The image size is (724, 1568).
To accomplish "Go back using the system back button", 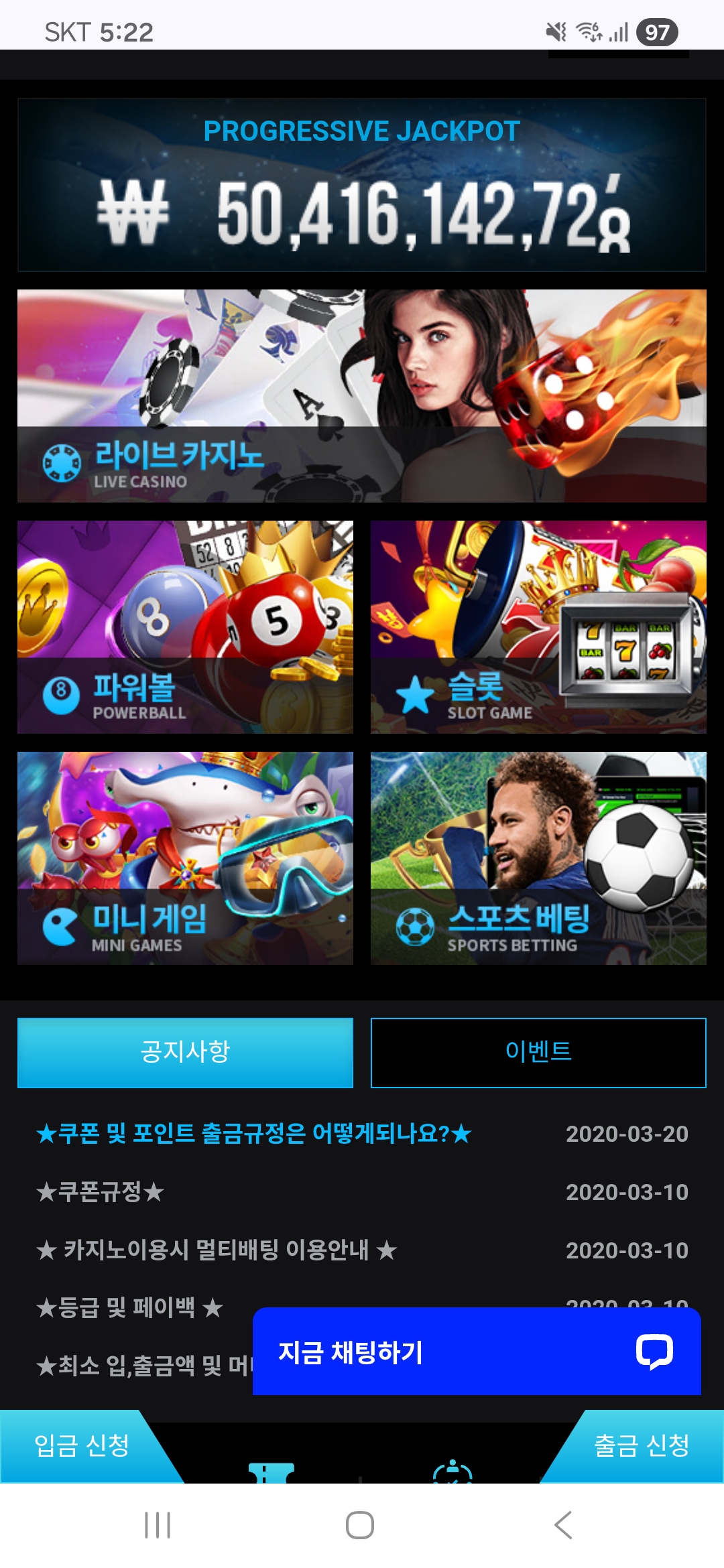I will tap(563, 1526).
